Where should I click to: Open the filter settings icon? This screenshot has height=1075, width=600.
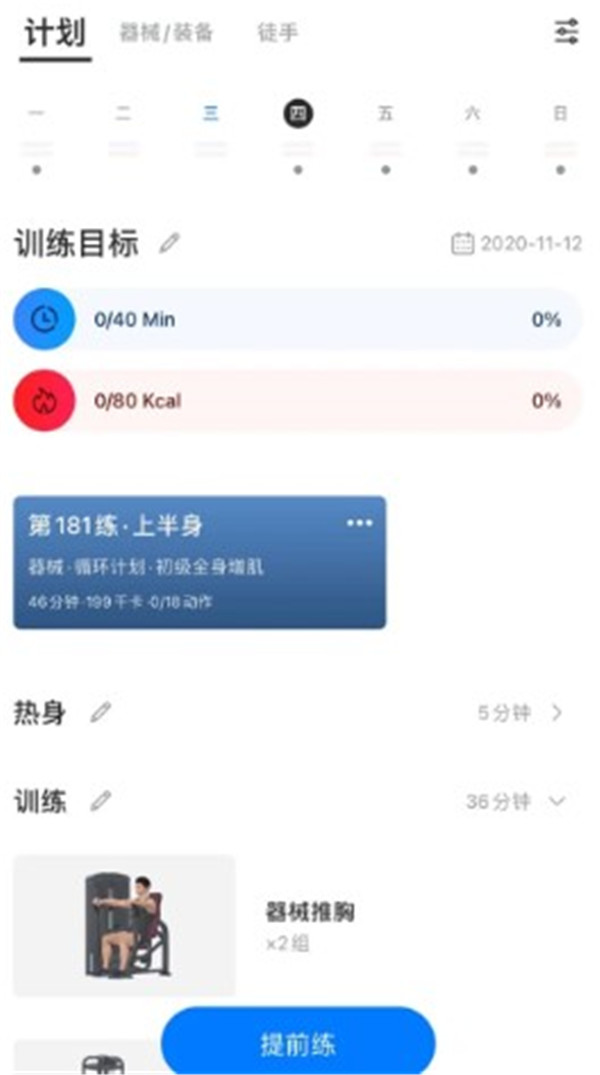point(566,33)
